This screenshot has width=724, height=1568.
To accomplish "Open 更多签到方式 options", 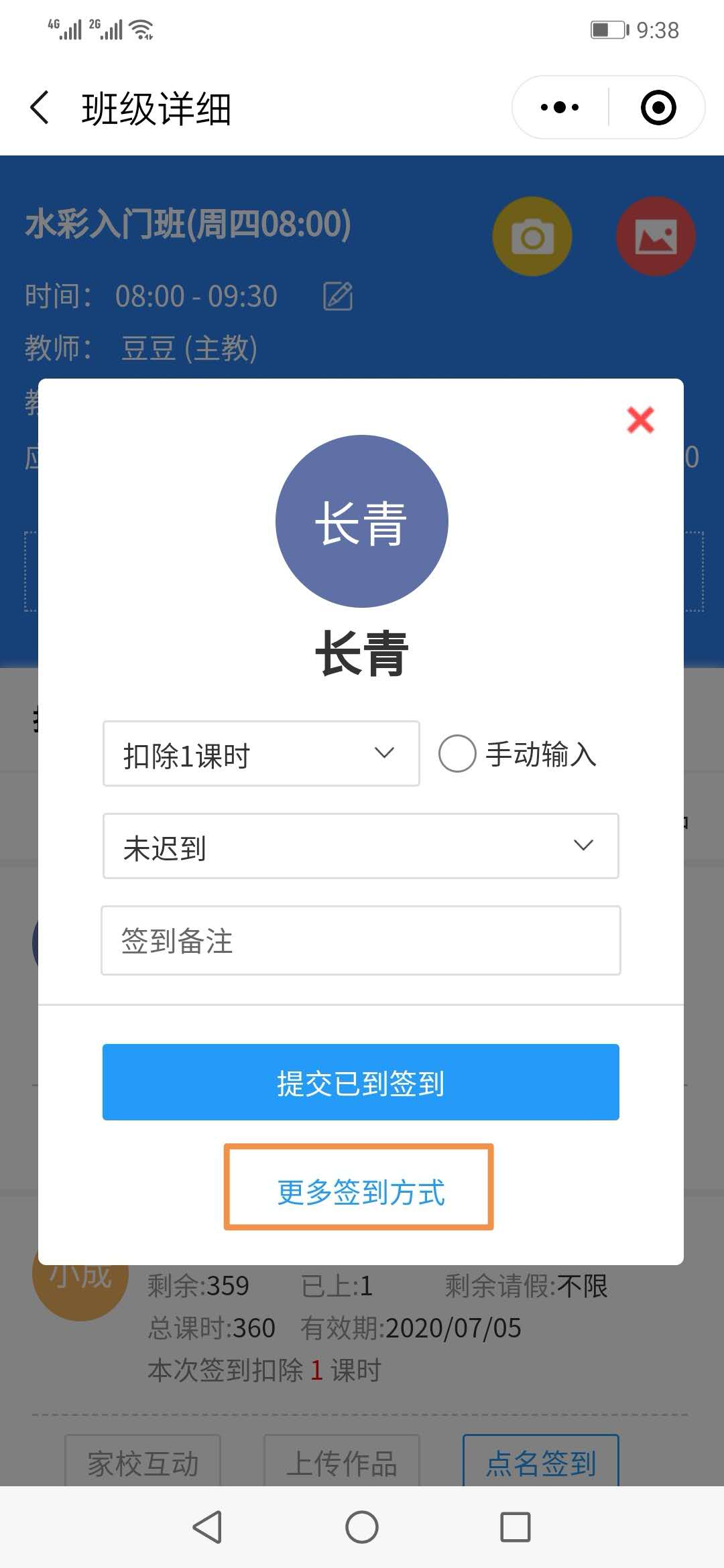I will (359, 1187).
